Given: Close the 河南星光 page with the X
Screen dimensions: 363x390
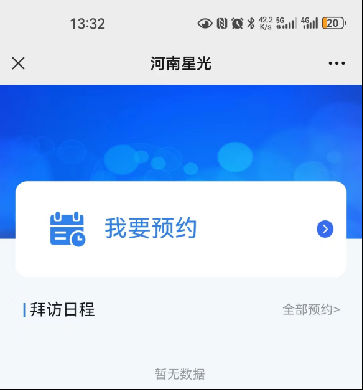Looking at the screenshot, I should tap(18, 63).
